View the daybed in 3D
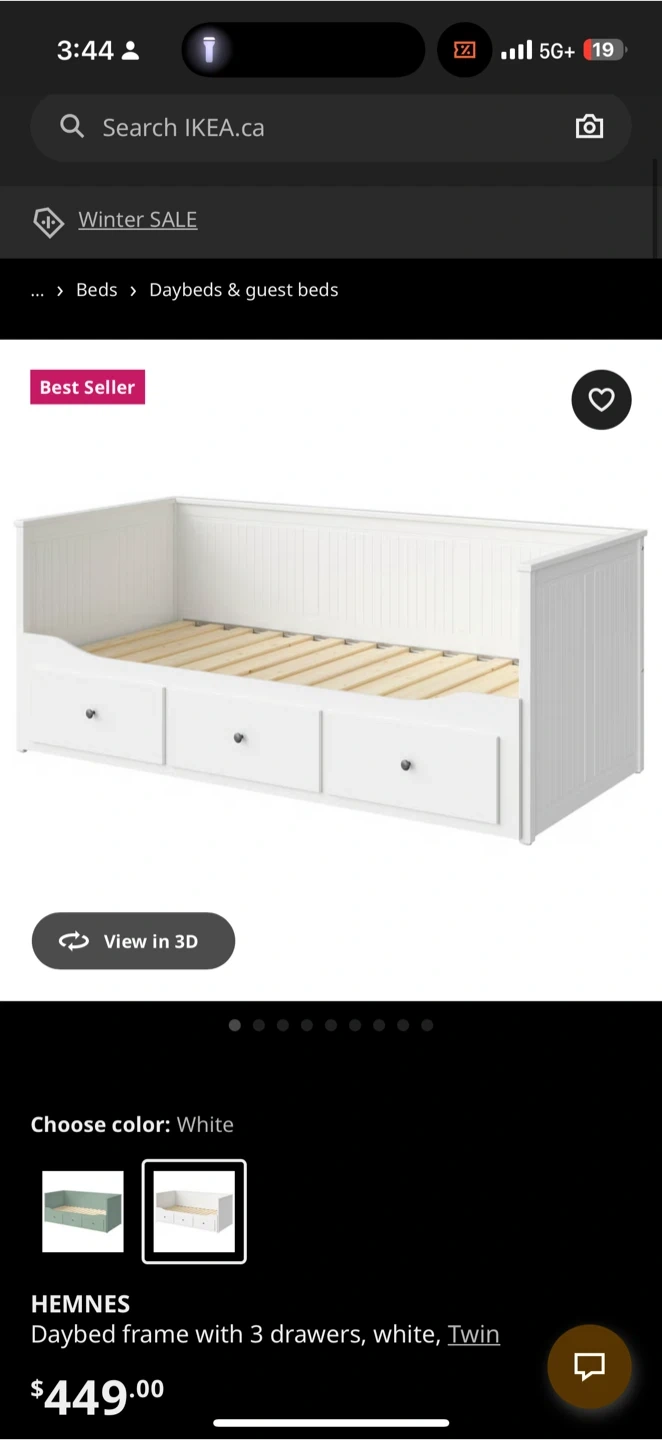The width and height of the screenshot is (662, 1440). click(x=133, y=941)
